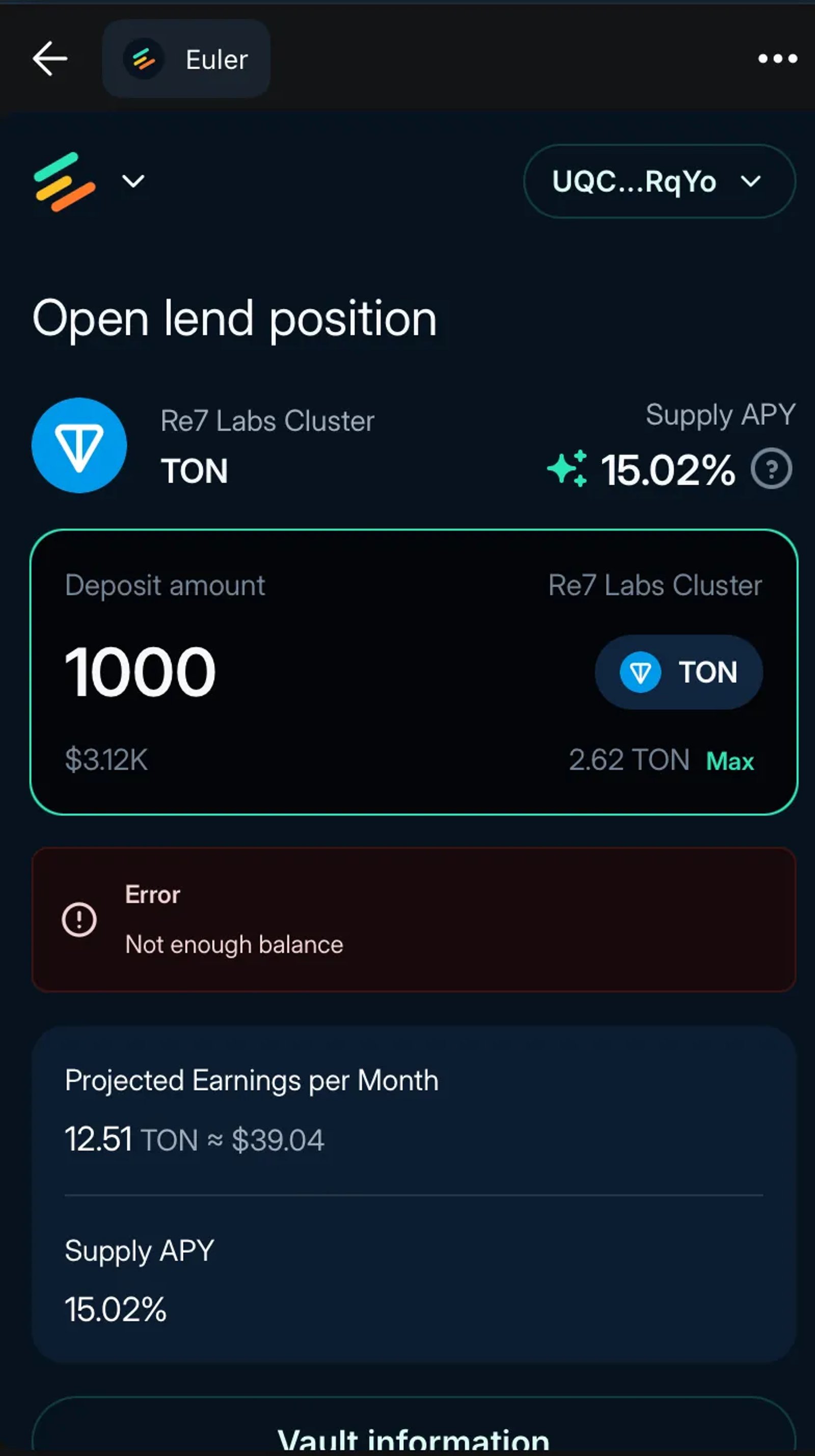The width and height of the screenshot is (815, 1456).
Task: Click the Euler title pill in the navigation bar
Action: click(186, 58)
